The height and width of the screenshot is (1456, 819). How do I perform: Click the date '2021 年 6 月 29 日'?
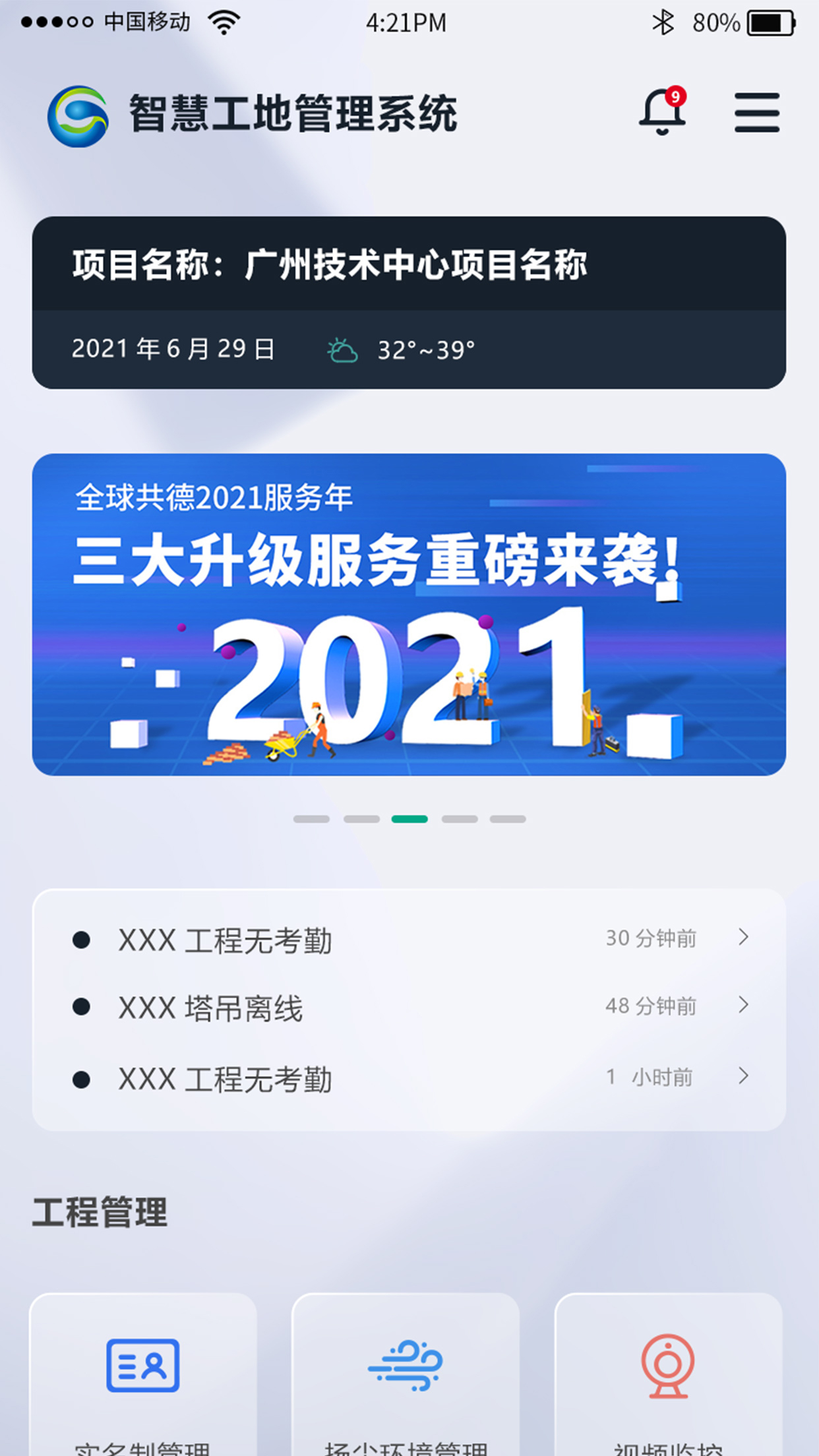[x=173, y=349]
